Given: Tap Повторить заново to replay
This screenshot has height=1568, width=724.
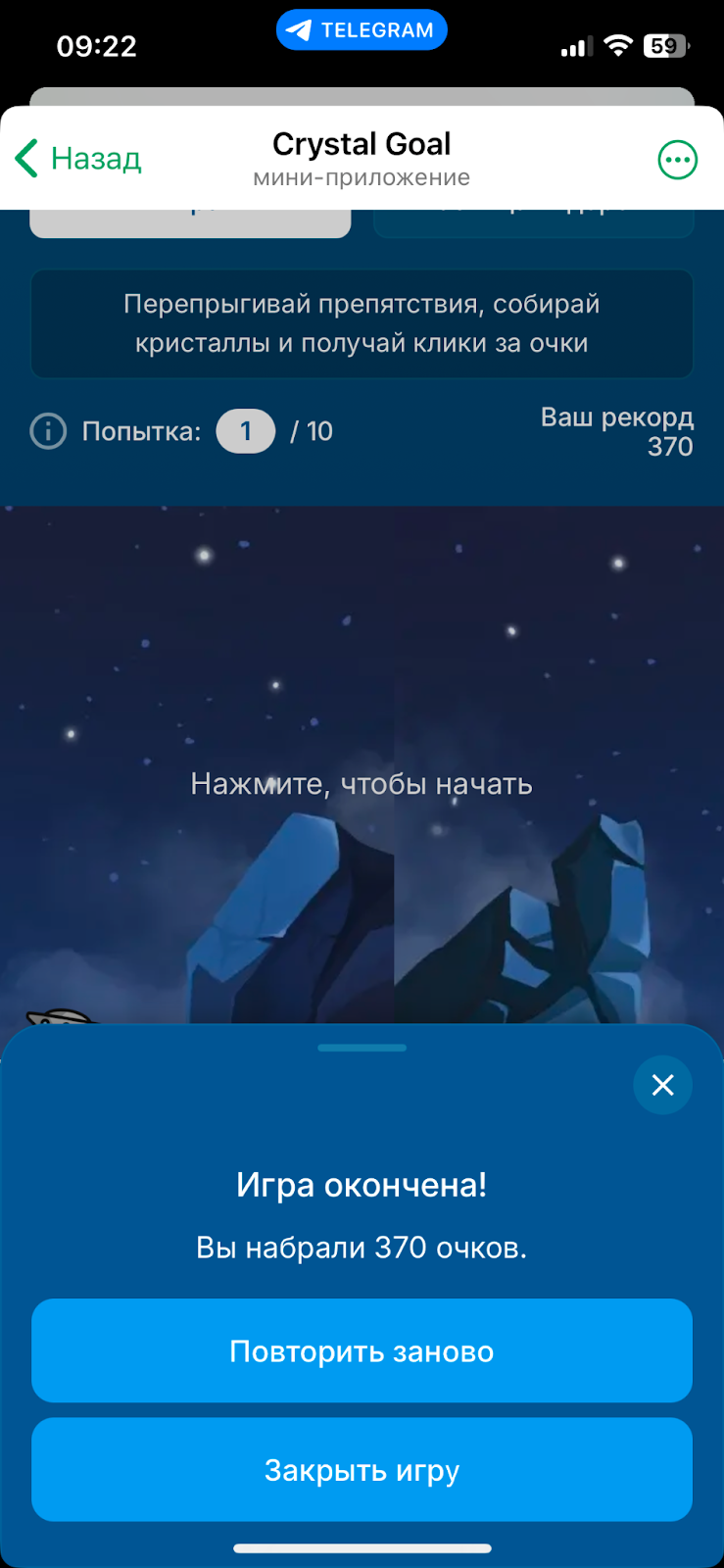Looking at the screenshot, I should 362,1351.
